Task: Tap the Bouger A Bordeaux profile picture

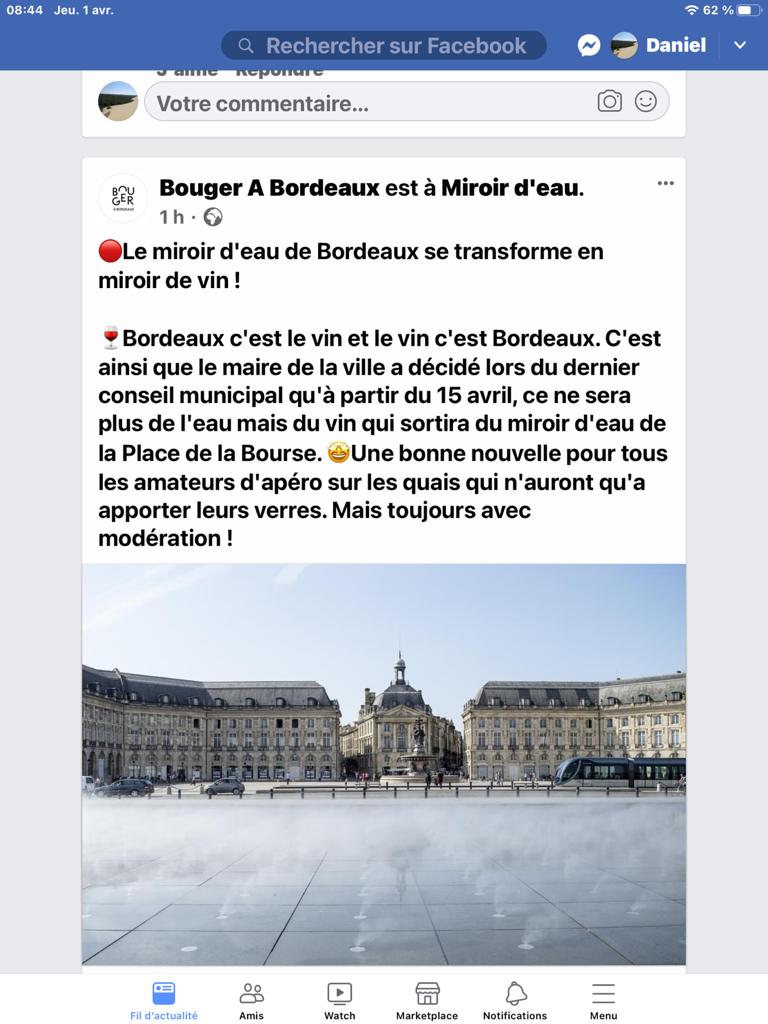Action: (x=123, y=197)
